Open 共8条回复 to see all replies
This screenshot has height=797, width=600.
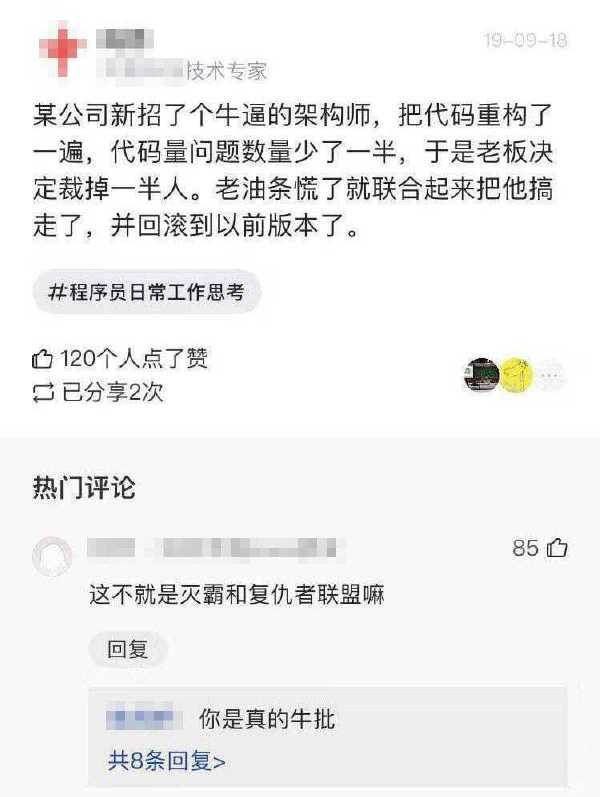166,760
